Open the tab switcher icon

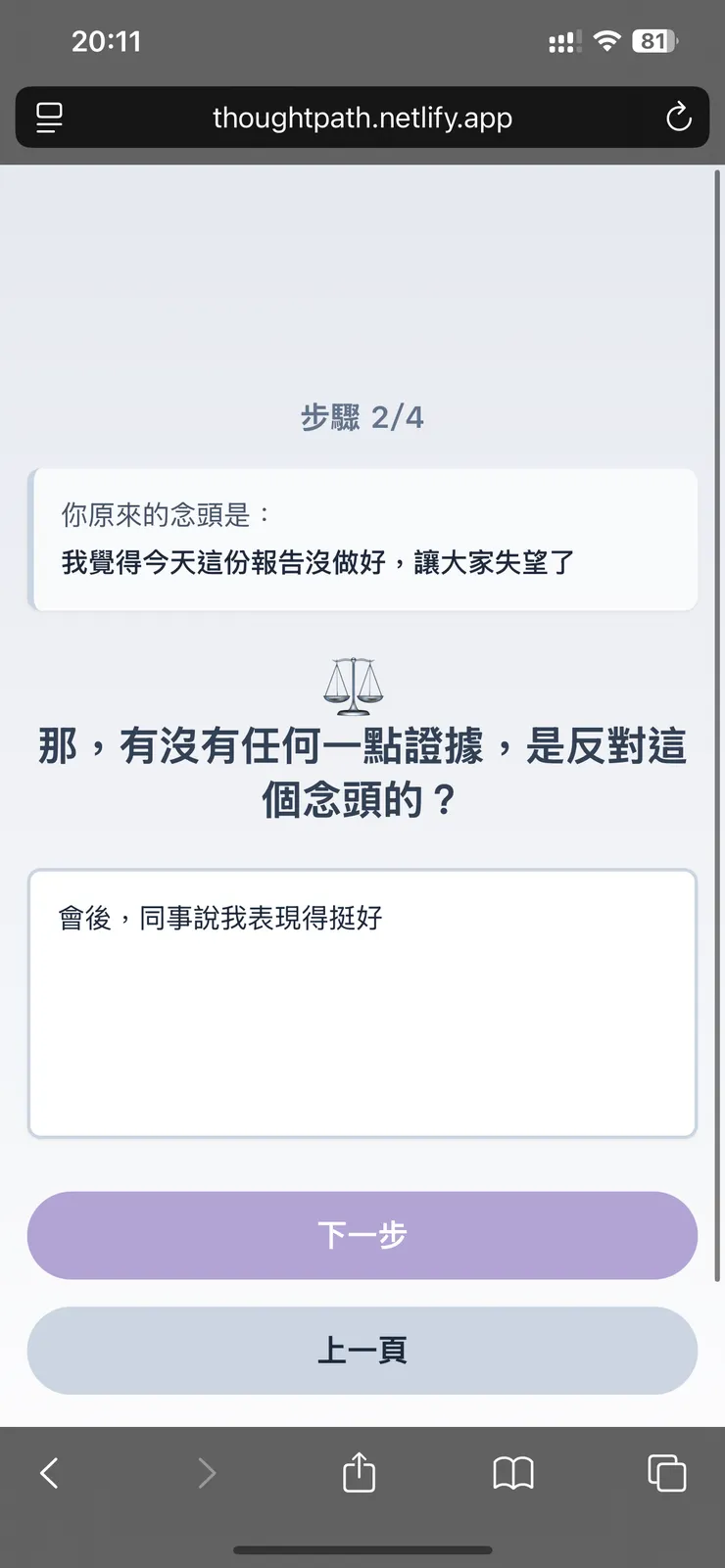(x=666, y=1472)
